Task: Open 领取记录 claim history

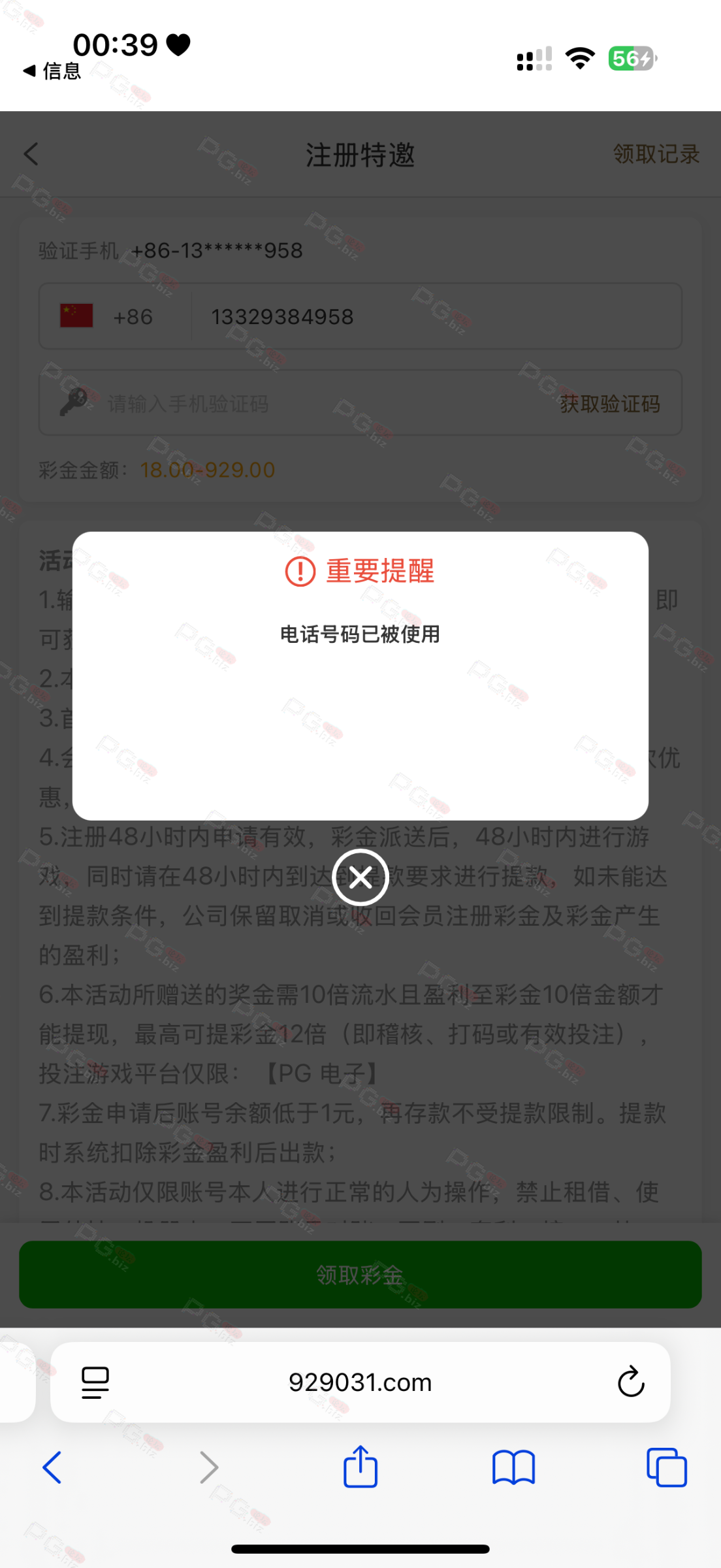Action: (x=656, y=154)
